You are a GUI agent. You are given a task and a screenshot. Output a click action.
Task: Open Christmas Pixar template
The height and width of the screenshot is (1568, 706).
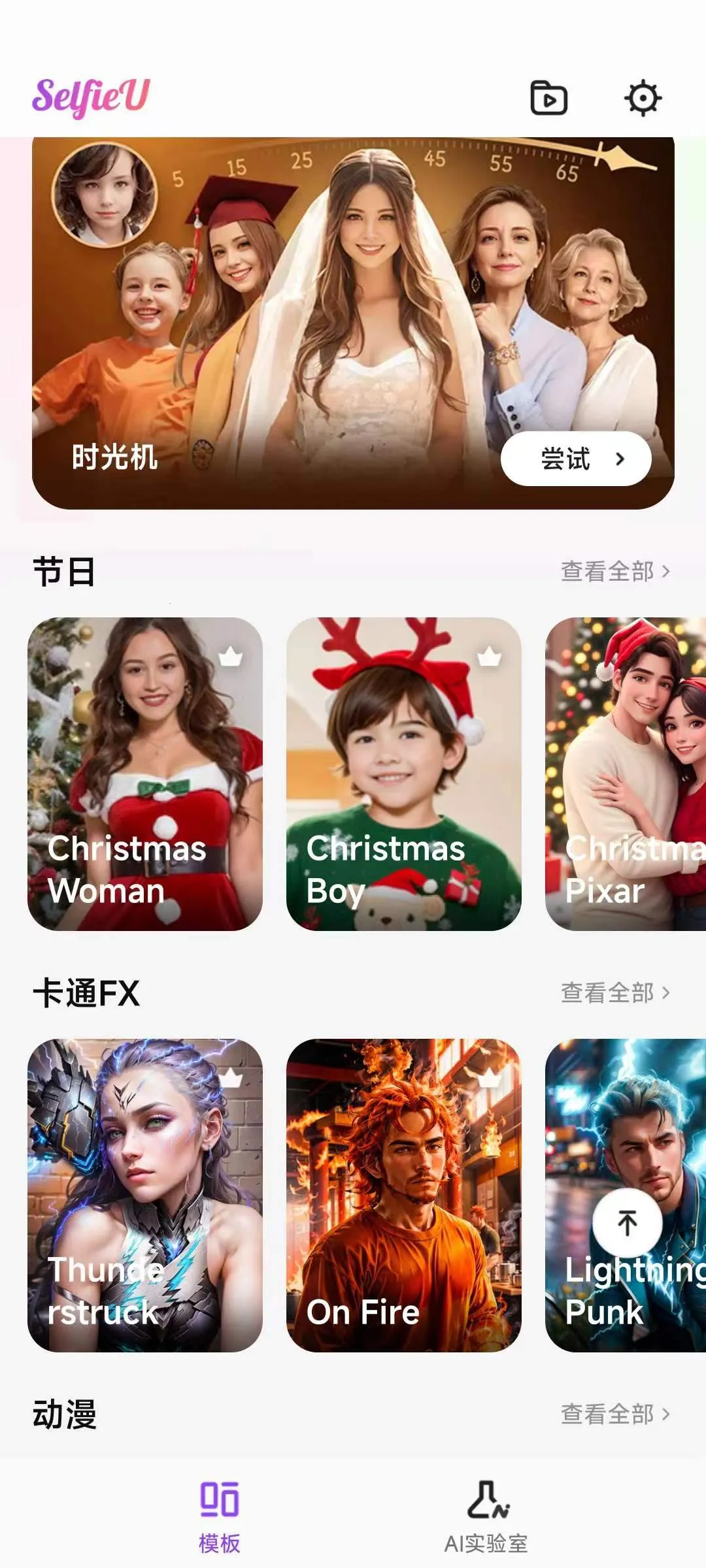pyautogui.click(x=625, y=774)
